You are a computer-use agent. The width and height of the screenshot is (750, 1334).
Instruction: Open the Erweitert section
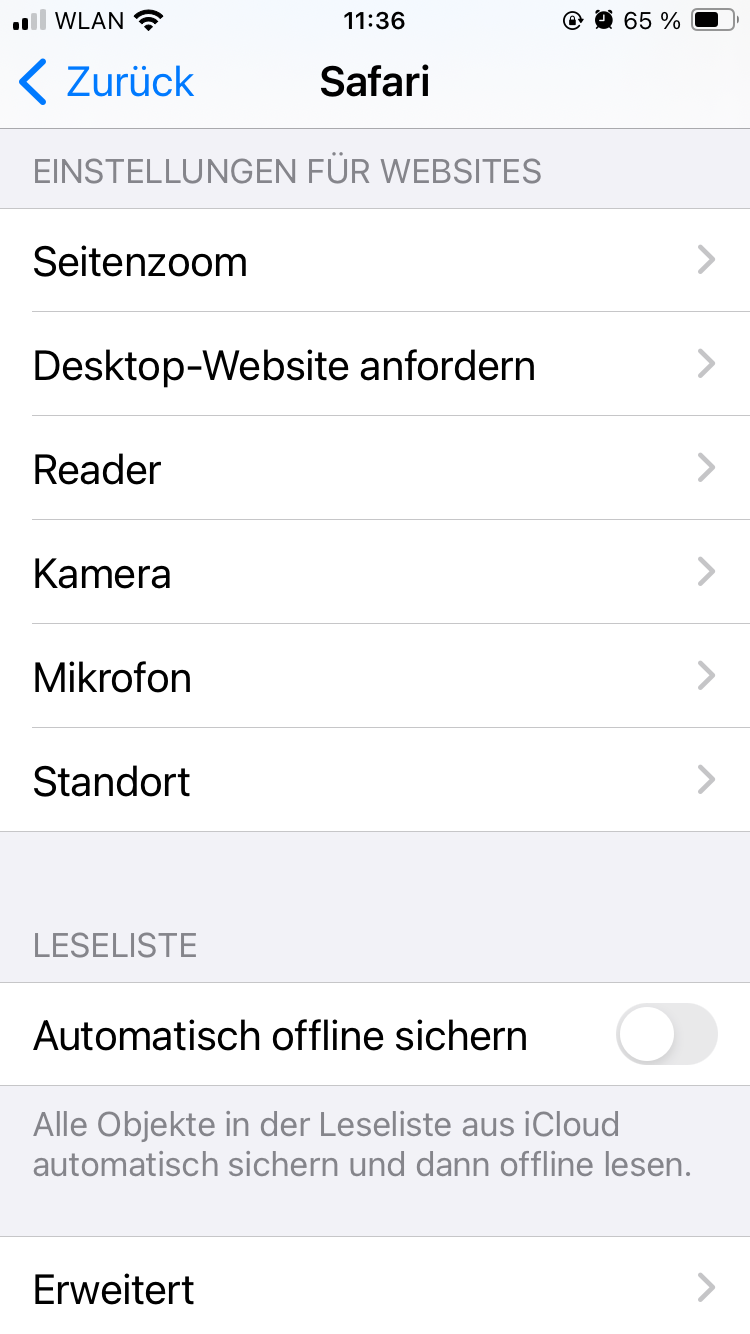coord(375,1286)
